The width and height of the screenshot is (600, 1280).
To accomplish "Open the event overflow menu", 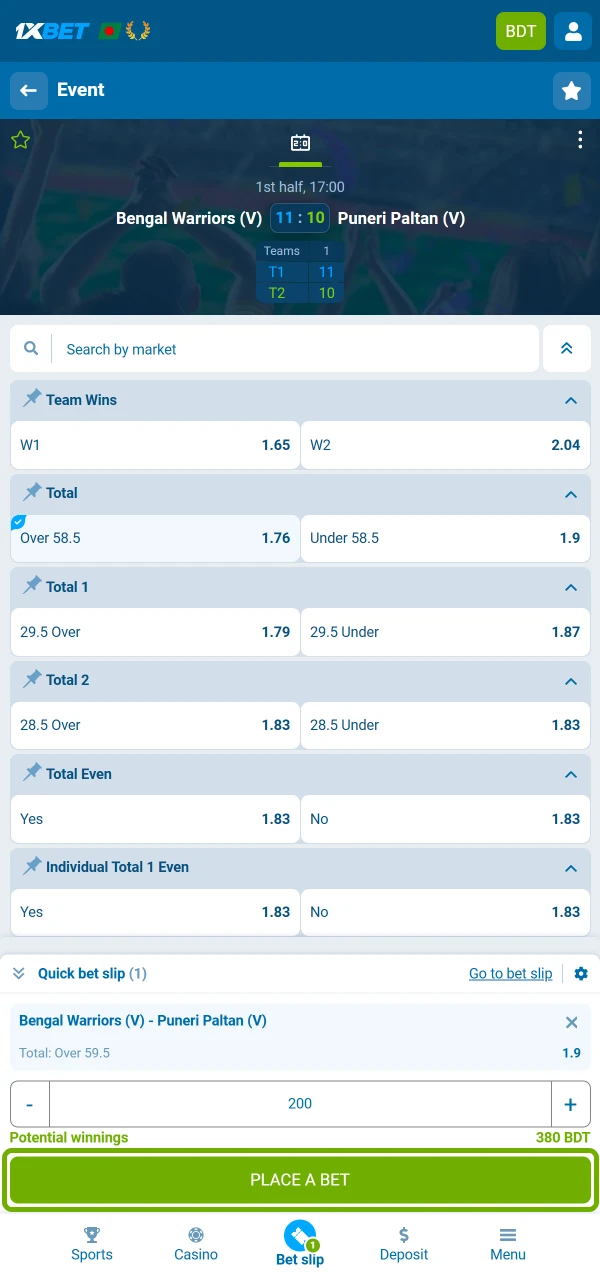I will tap(580, 140).
